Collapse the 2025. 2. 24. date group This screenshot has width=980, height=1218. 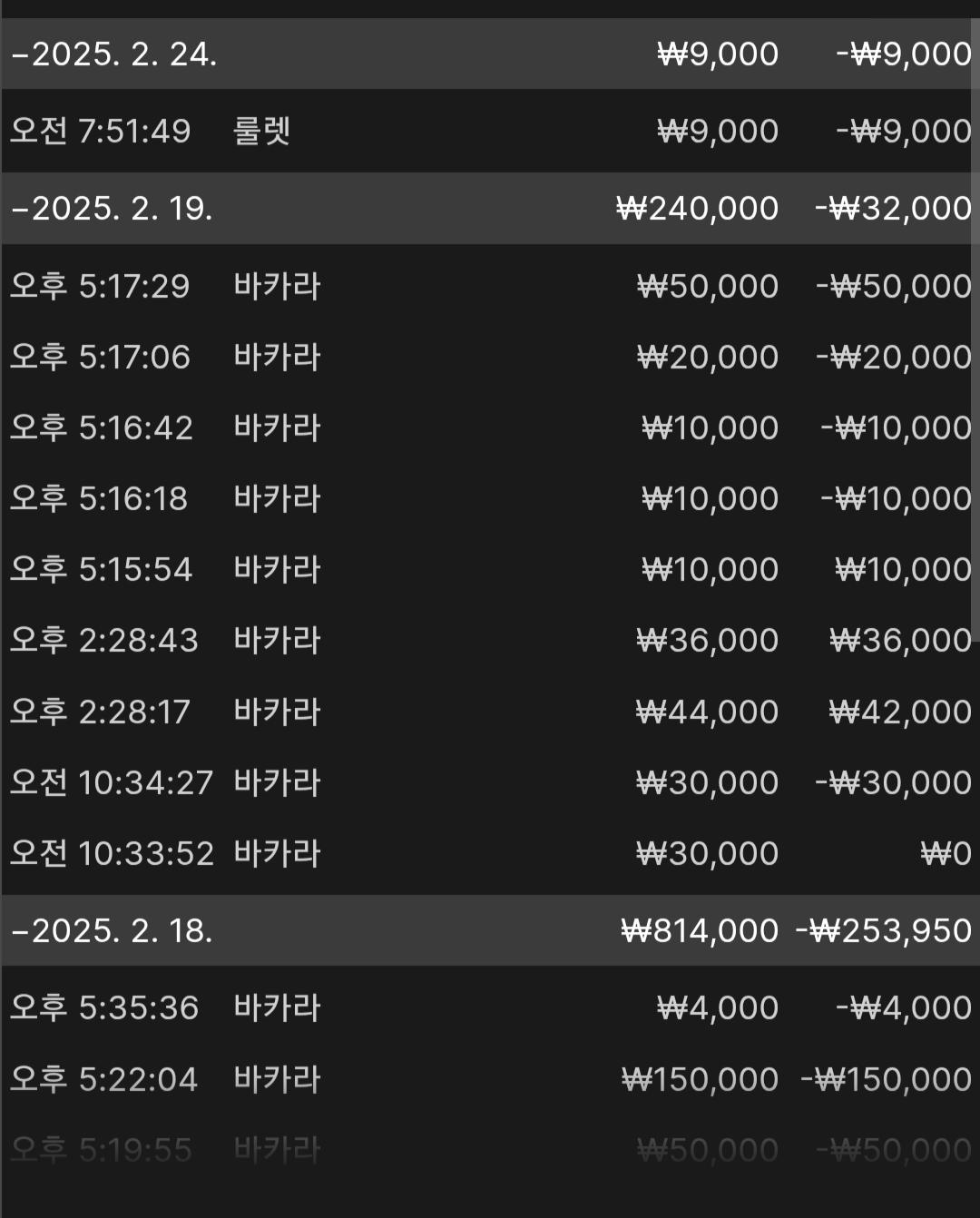114,54
